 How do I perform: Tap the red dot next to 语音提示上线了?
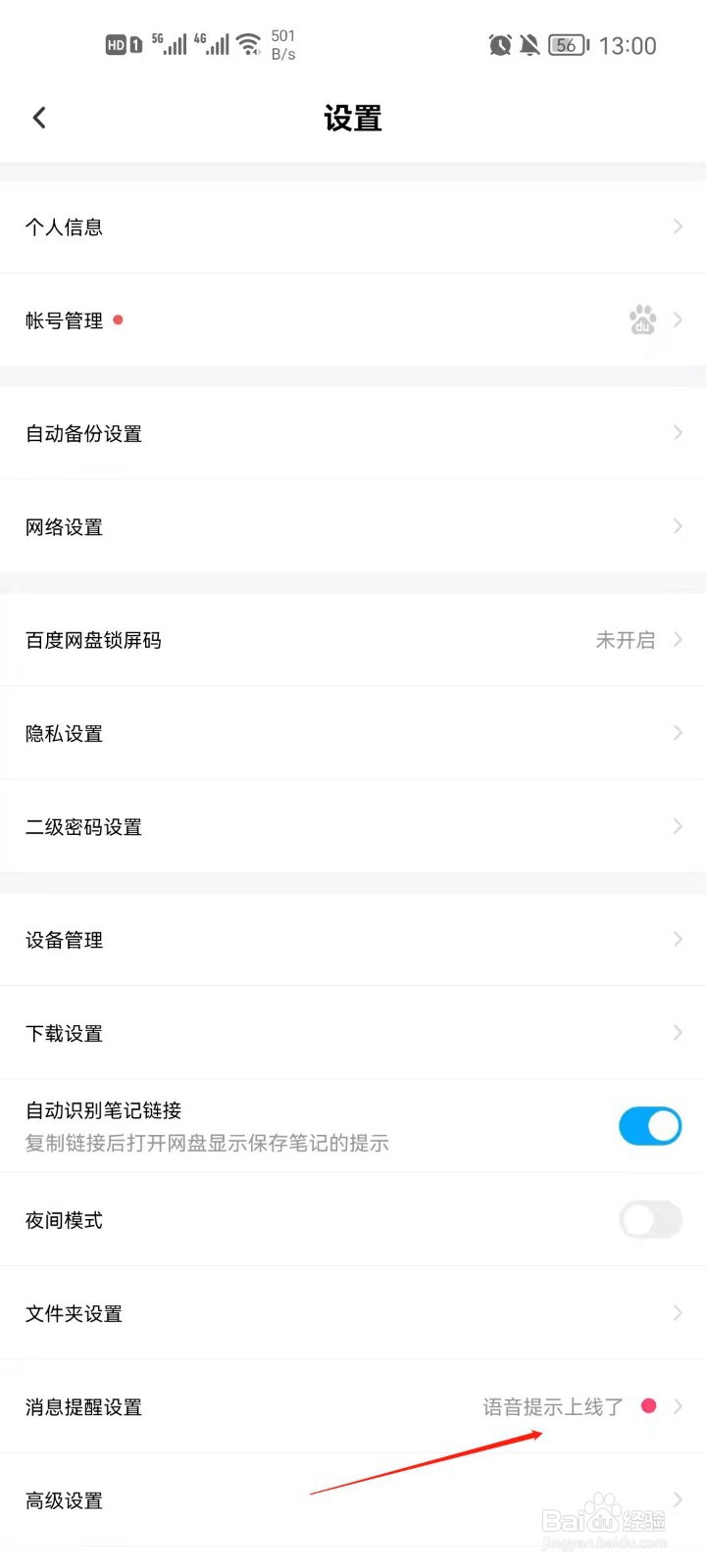[x=649, y=1405]
